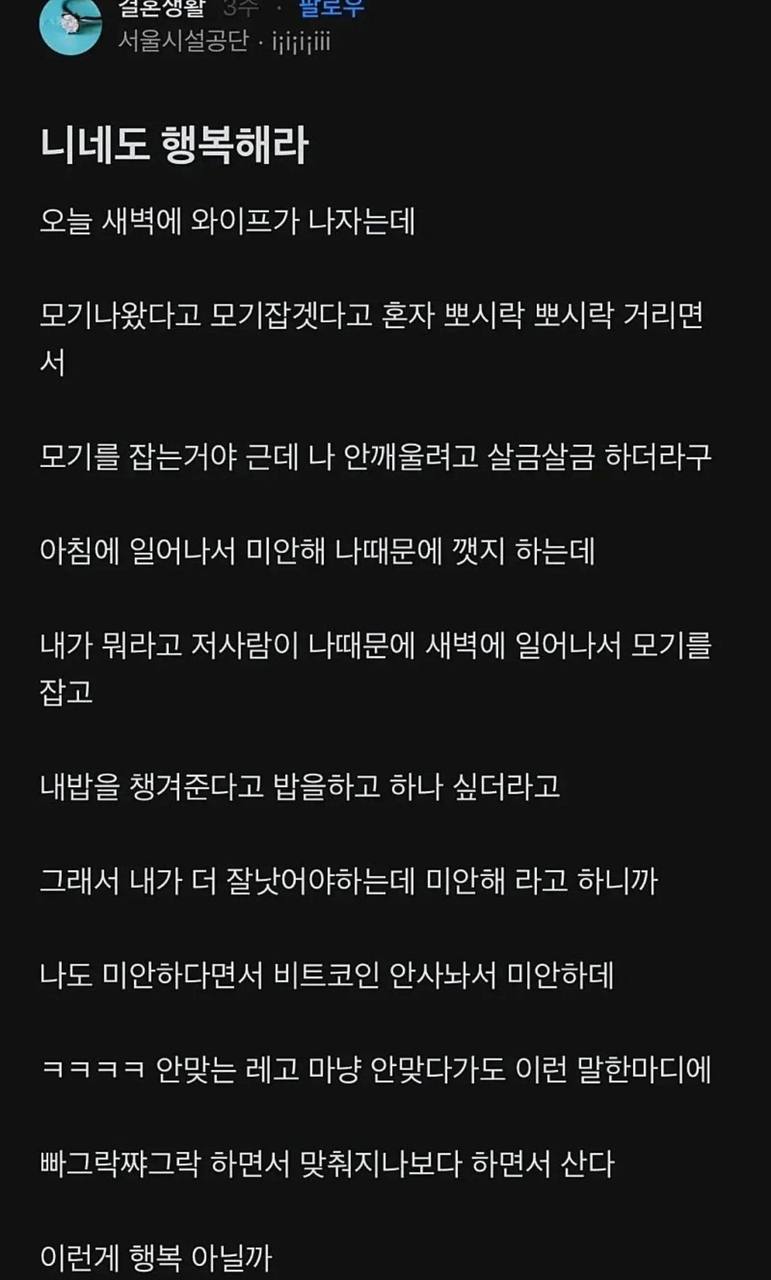This screenshot has width=771, height=1280.
Task: Open the 결혼생활 channel avatar
Action: 70,25
